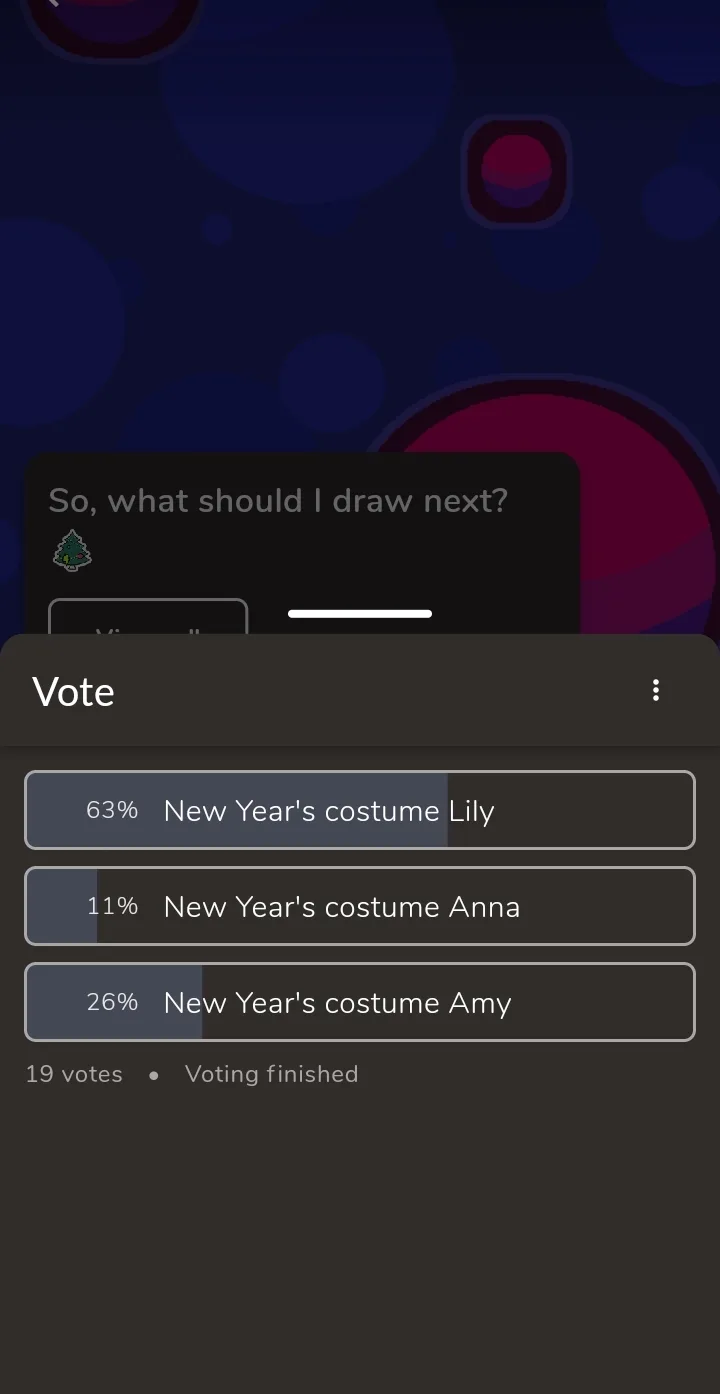Tap the Vote sheet drag handle
Screen dimensions: 720x1394
coord(360,614)
